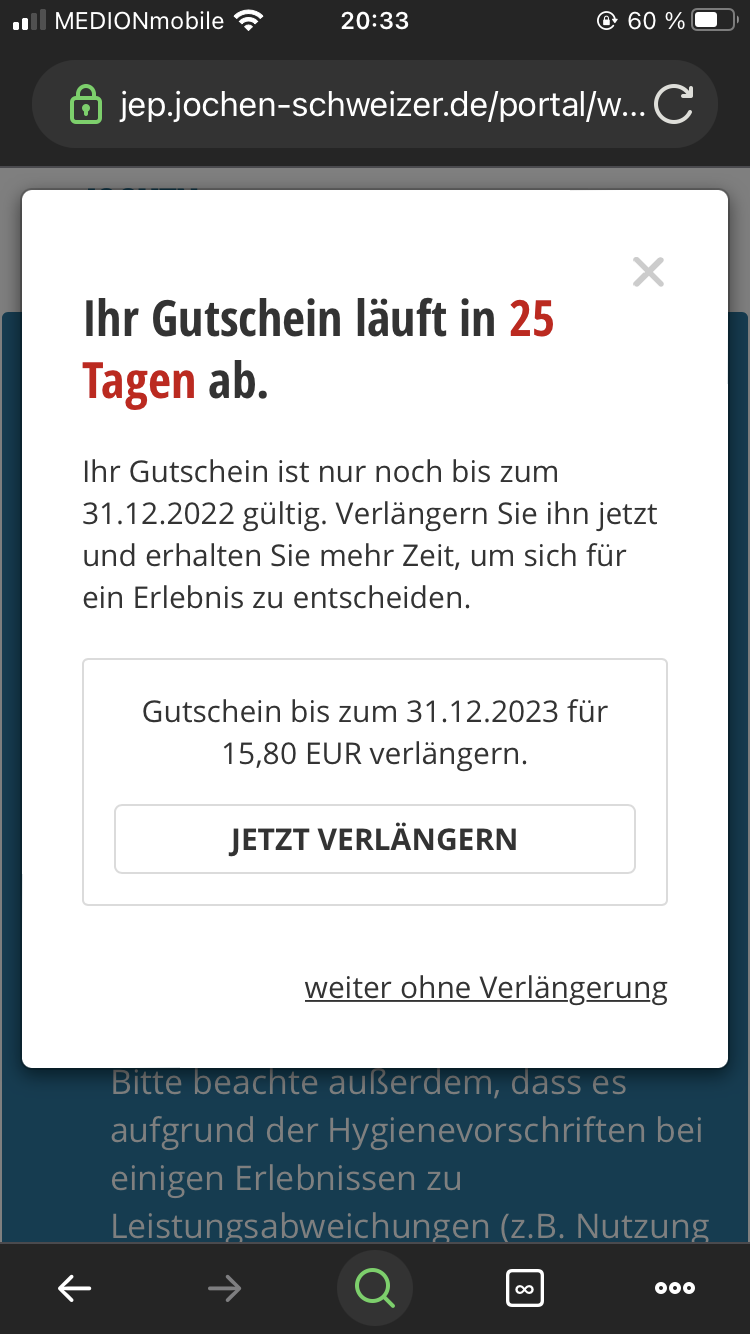Open the browser tabs view
The image size is (750, 1334).
tap(525, 1289)
